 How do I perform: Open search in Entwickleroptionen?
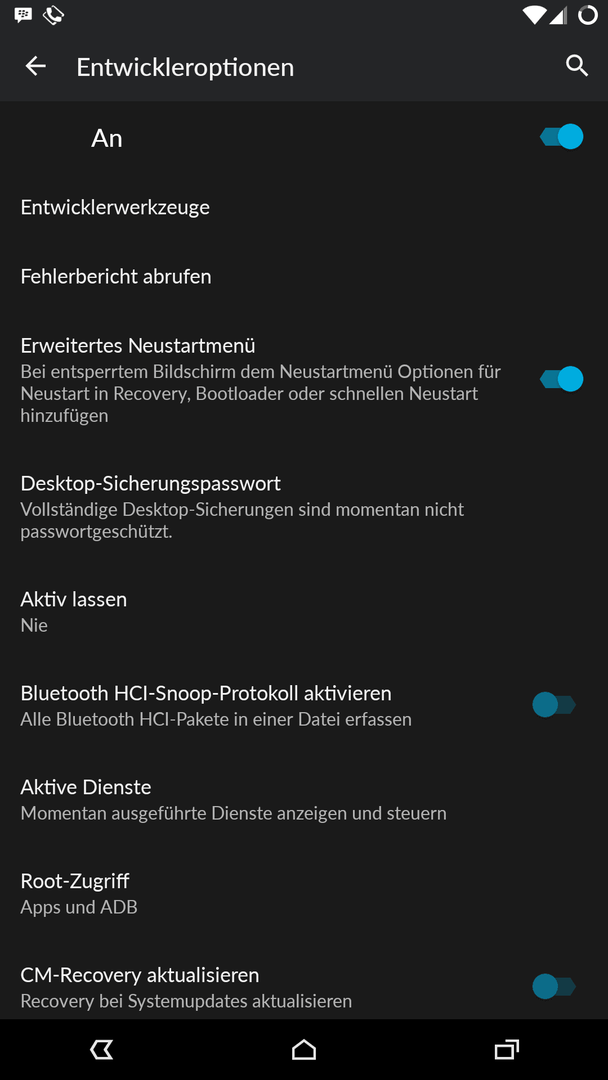tap(577, 66)
